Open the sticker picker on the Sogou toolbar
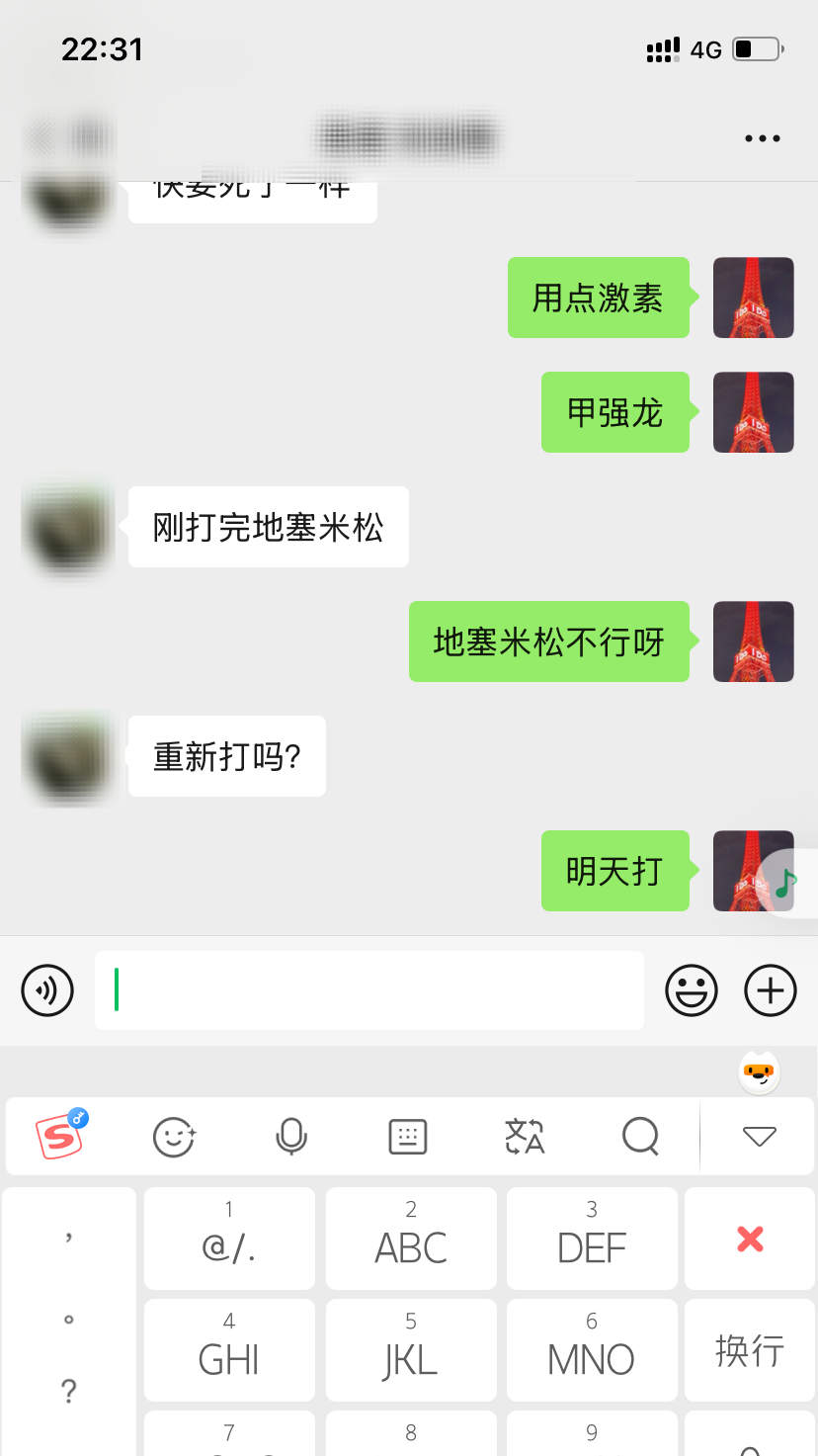Viewport: 818px width, 1456px height. (x=174, y=1136)
